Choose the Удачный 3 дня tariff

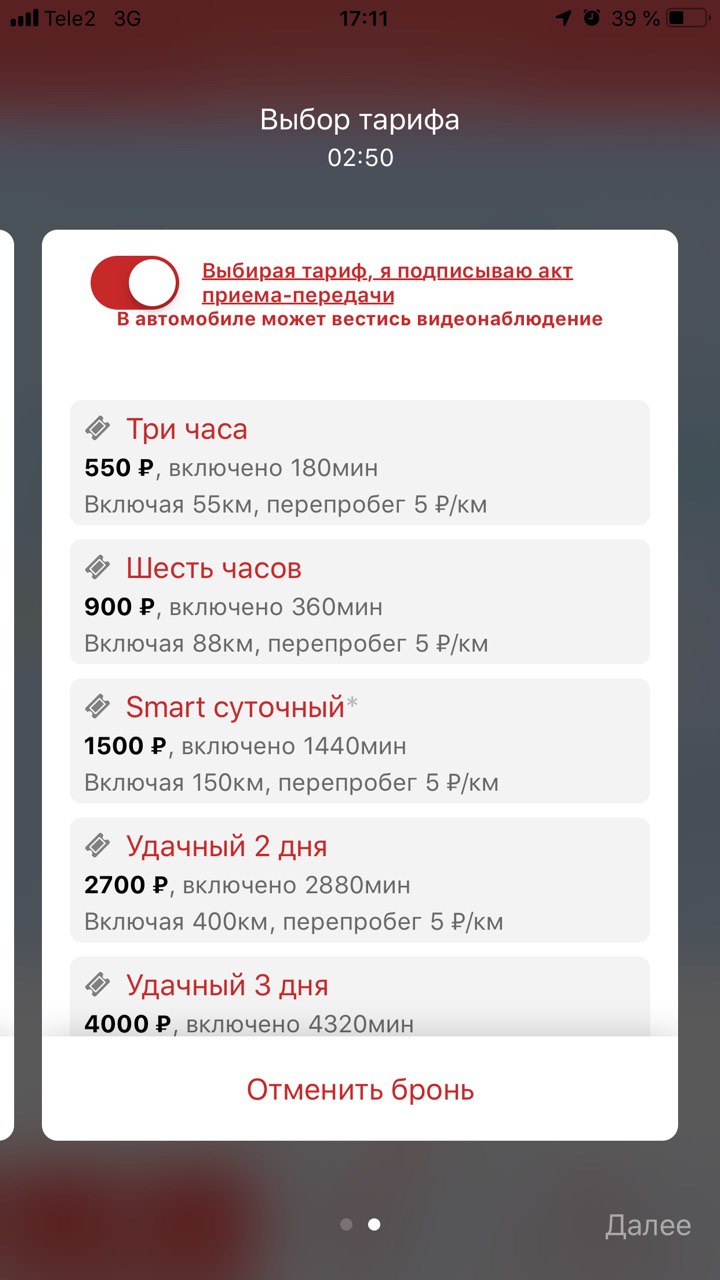click(x=360, y=996)
